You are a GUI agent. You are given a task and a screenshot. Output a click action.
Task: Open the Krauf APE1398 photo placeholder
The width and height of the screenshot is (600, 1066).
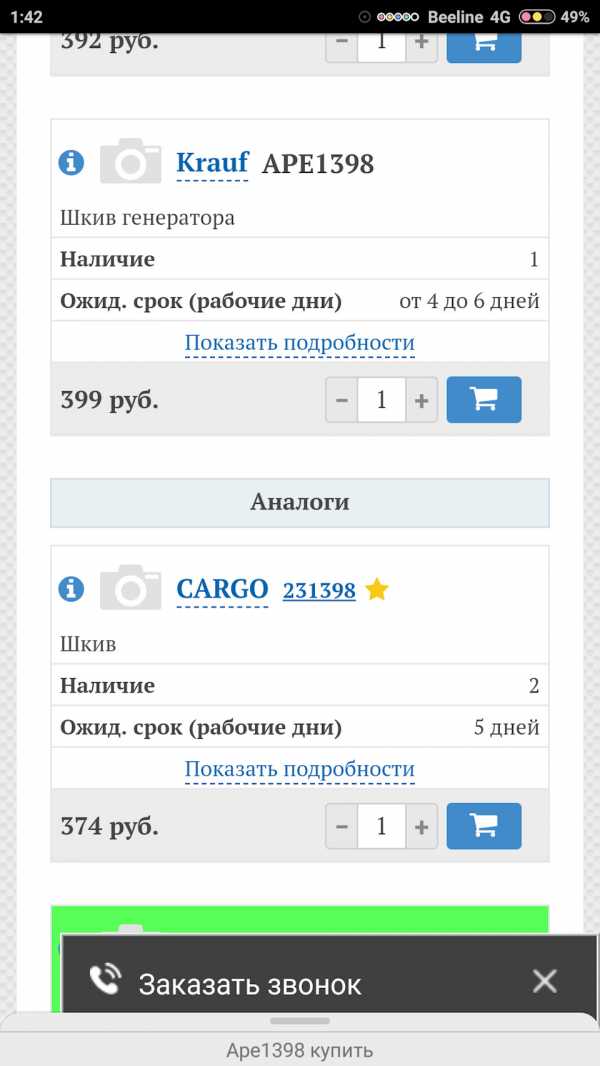click(x=130, y=161)
